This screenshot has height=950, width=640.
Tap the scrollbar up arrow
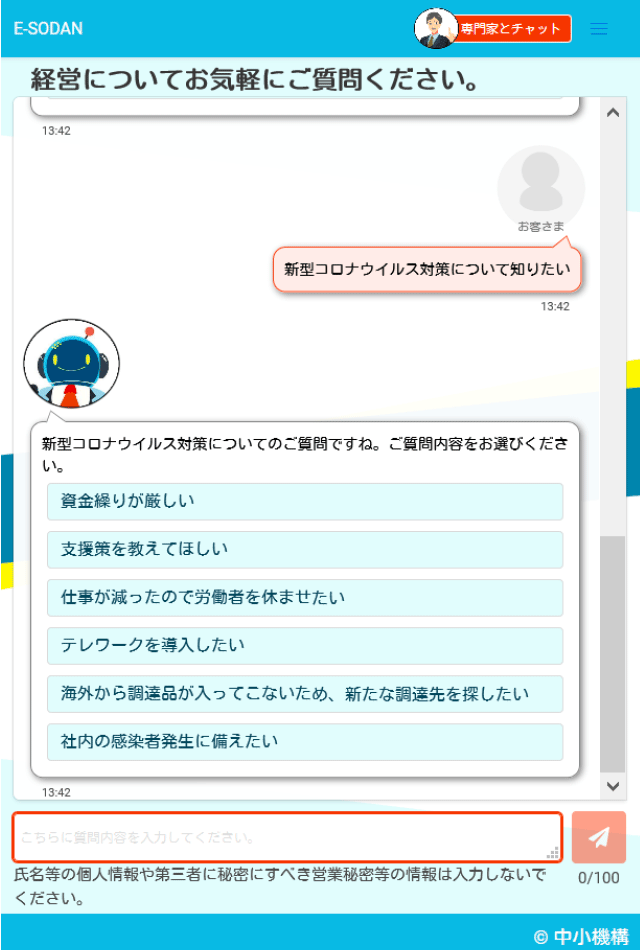tap(613, 113)
